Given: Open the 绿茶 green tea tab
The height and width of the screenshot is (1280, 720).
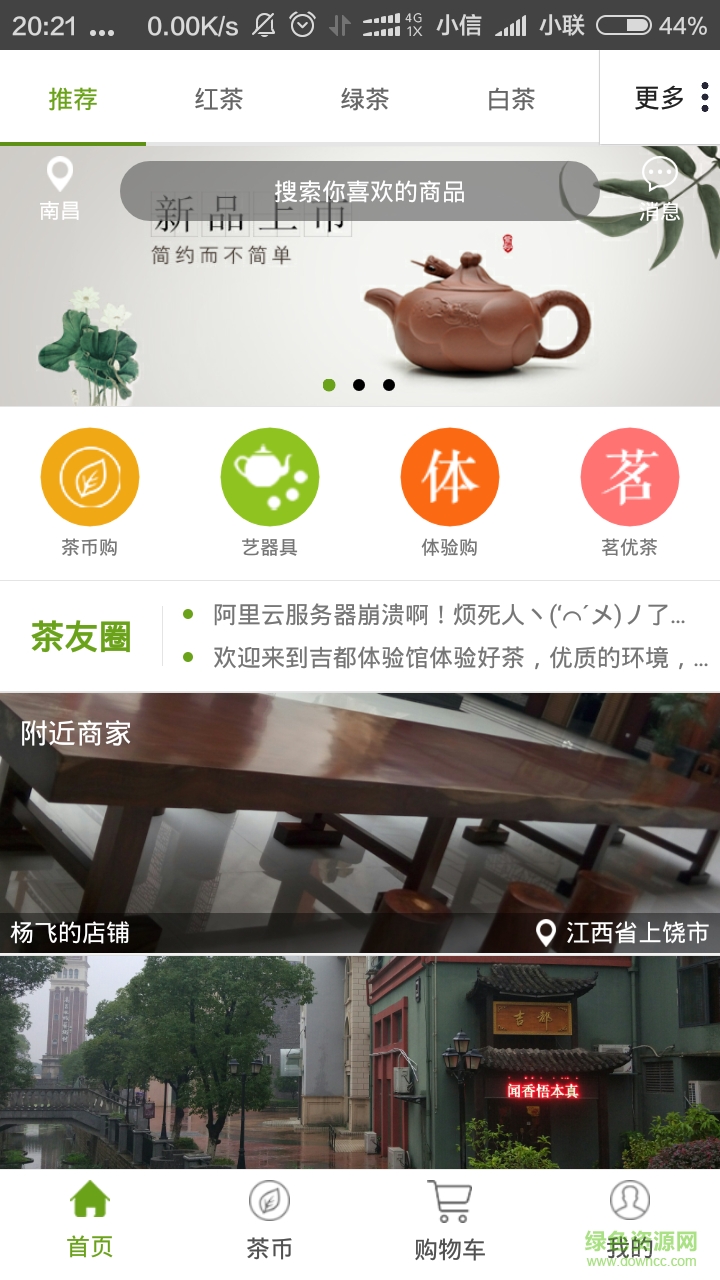Looking at the screenshot, I should click(362, 99).
